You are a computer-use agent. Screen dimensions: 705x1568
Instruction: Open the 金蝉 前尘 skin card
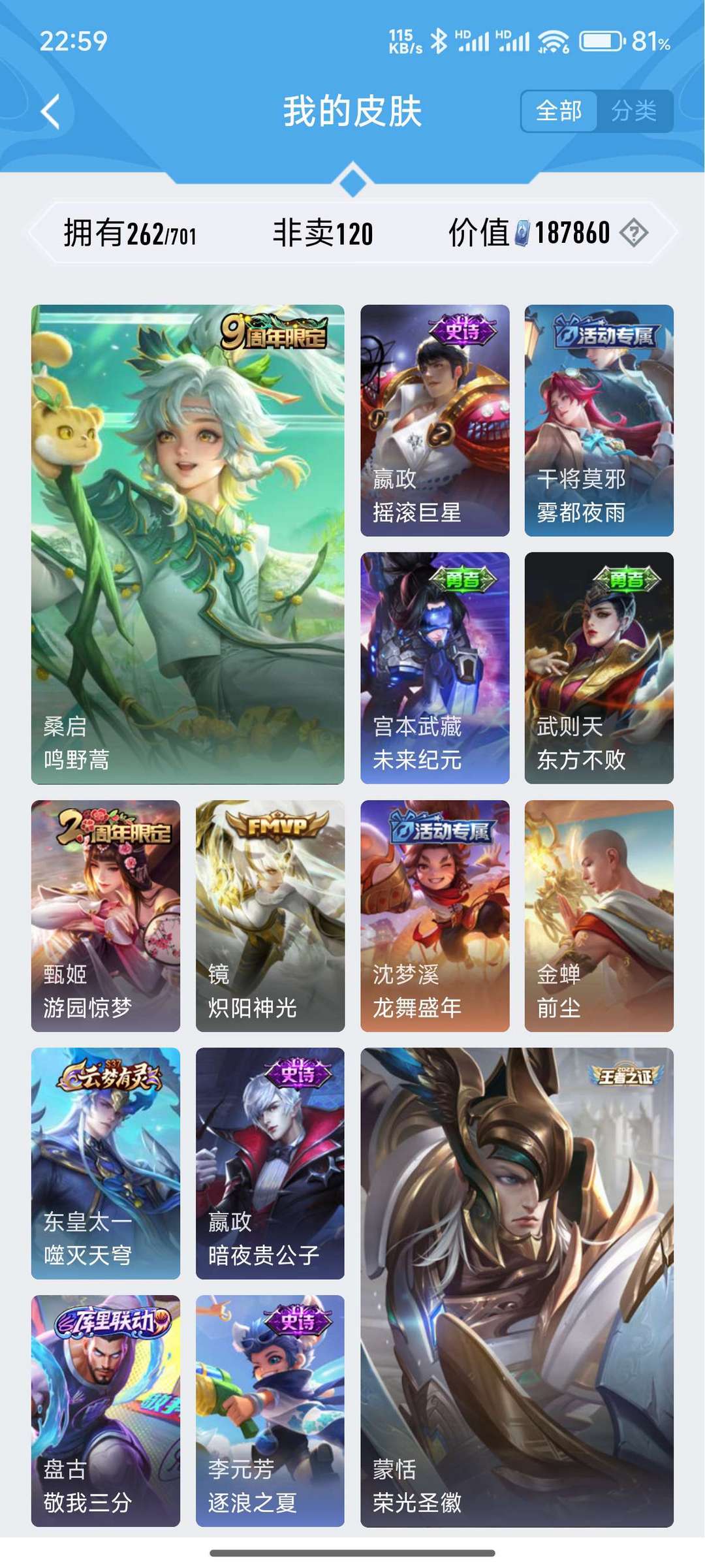tap(599, 915)
